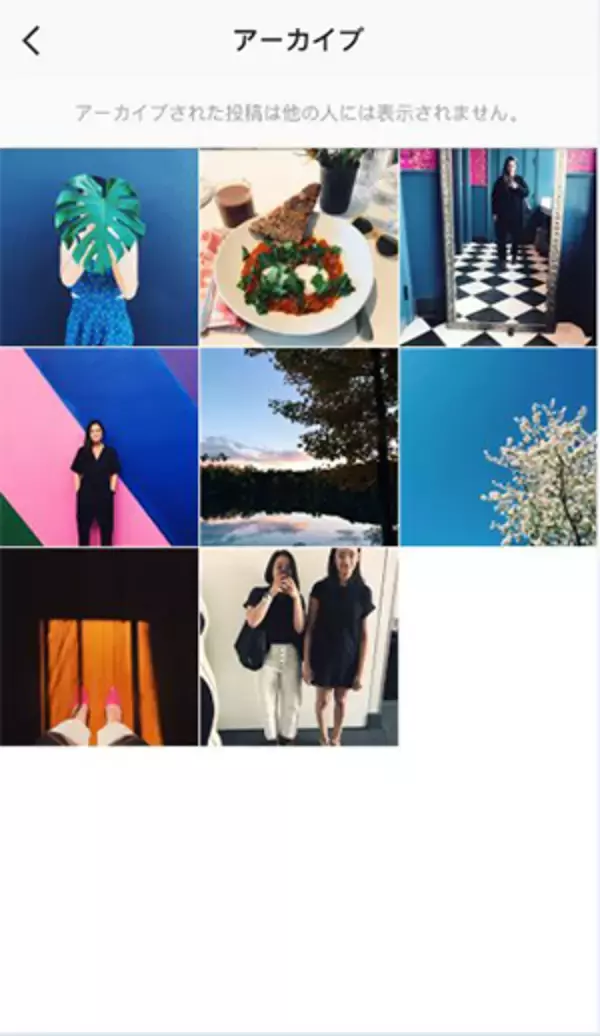Image resolution: width=600 pixels, height=1036 pixels.
Task: Open the checkered floor mirror photo
Action: (498, 247)
